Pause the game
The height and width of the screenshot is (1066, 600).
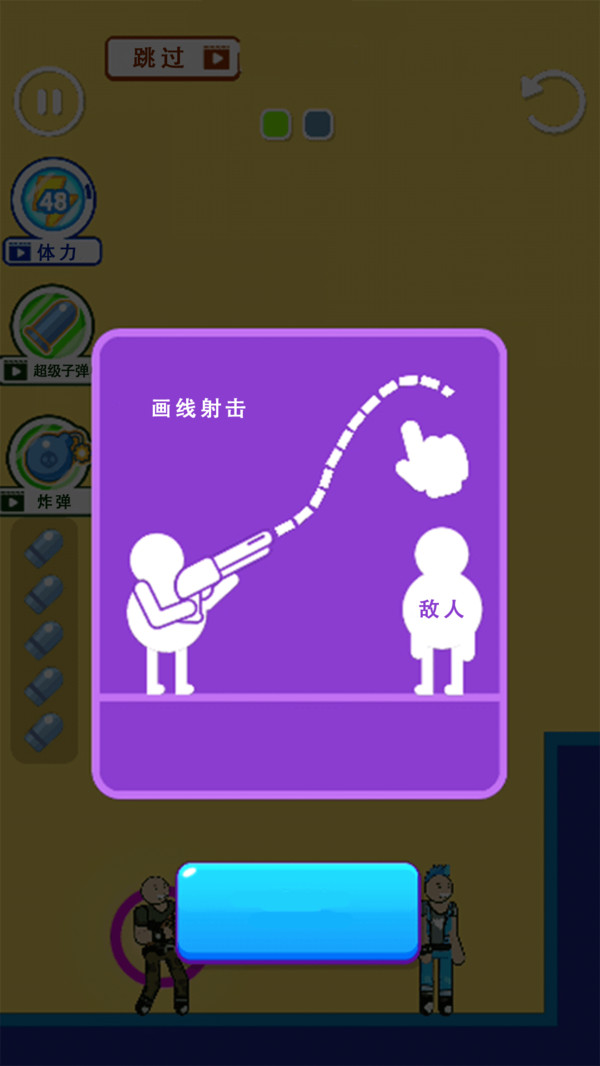click(x=49, y=101)
